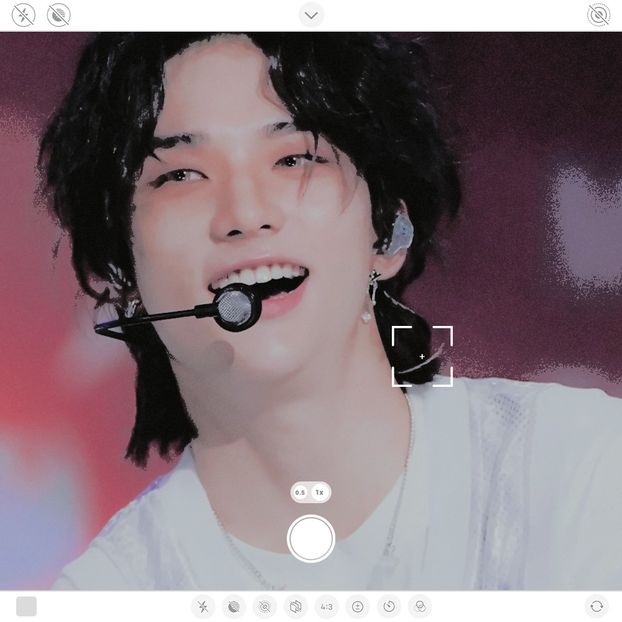Screen dimensions: 622x622
Task: Open the last photo thumbnail
Action: [27, 606]
